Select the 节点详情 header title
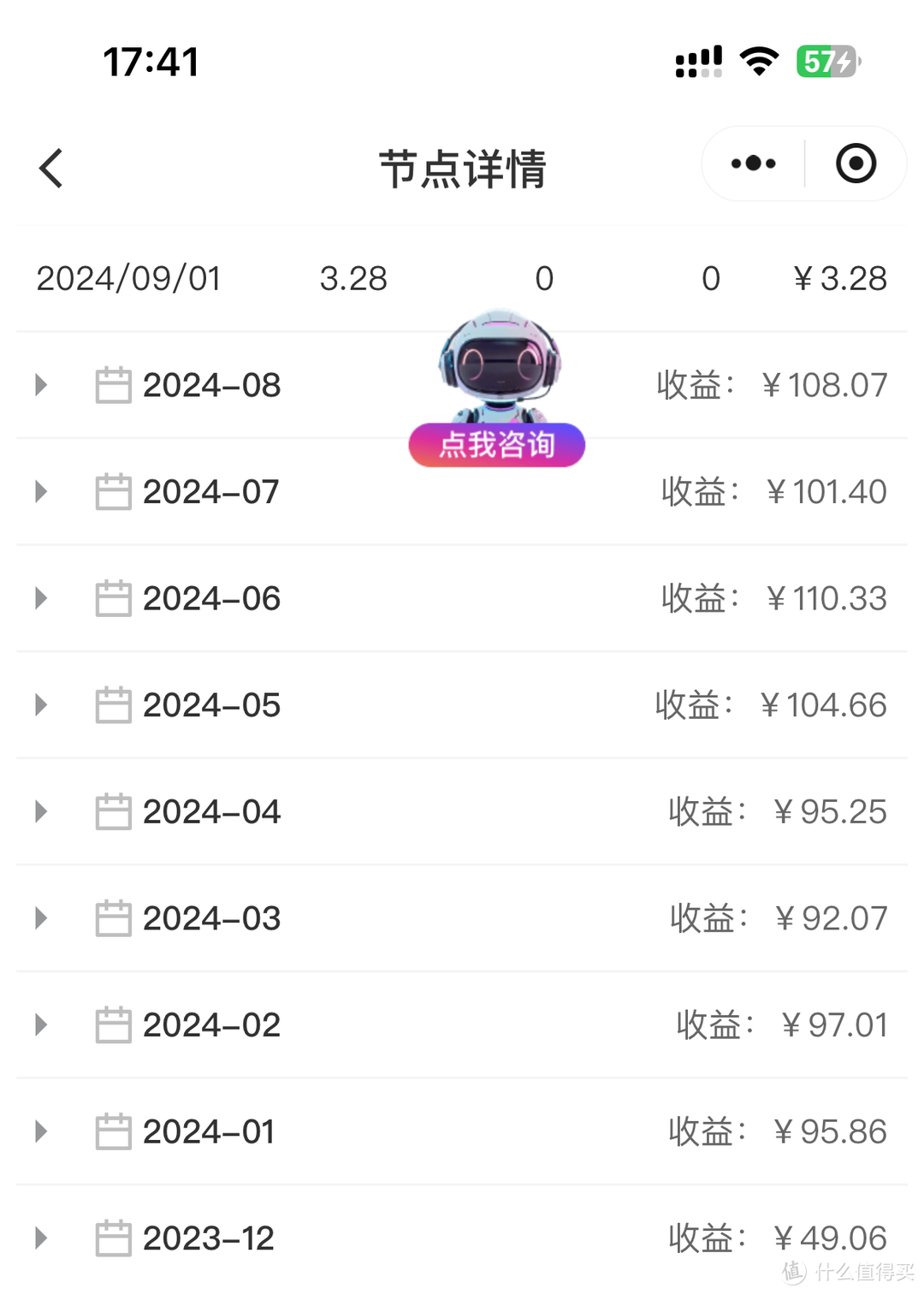The height and width of the screenshot is (1294, 924). [x=462, y=168]
